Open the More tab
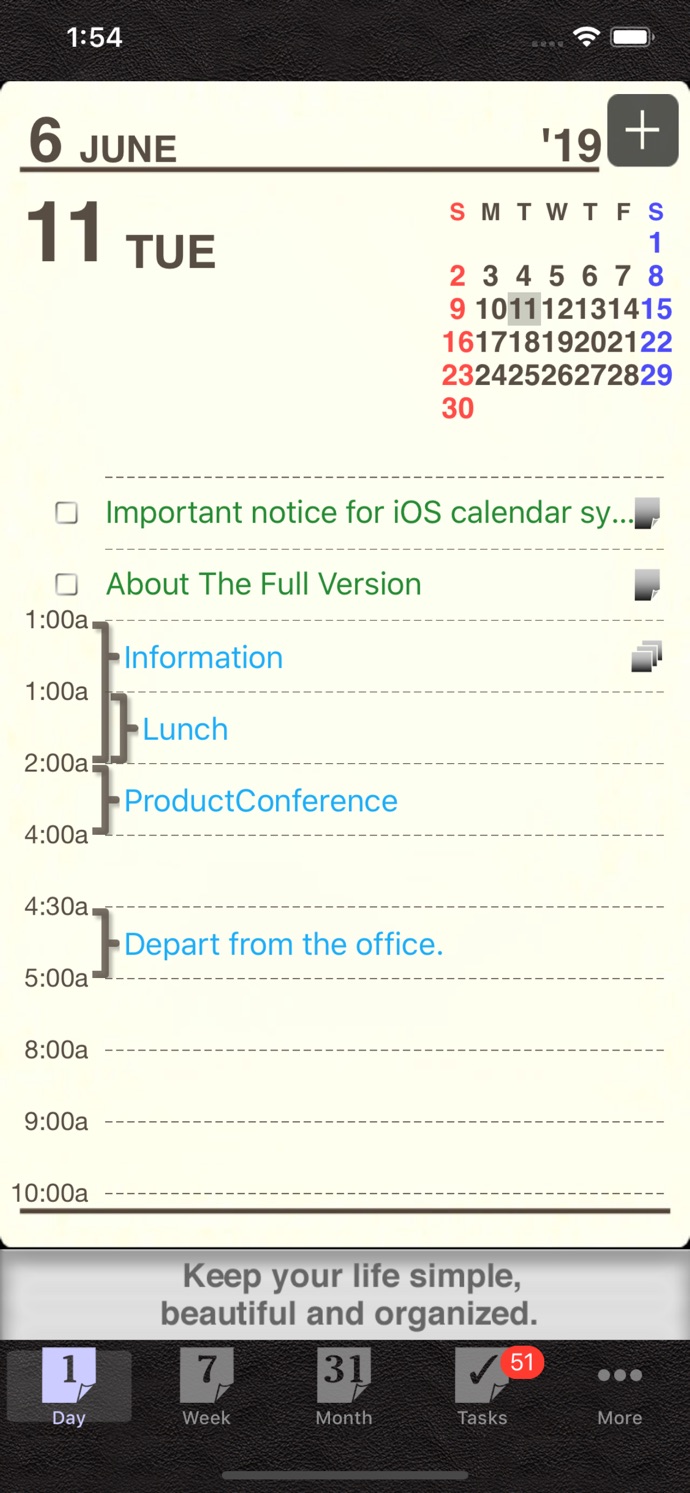Viewport: 690px width, 1493px height. tap(619, 1387)
